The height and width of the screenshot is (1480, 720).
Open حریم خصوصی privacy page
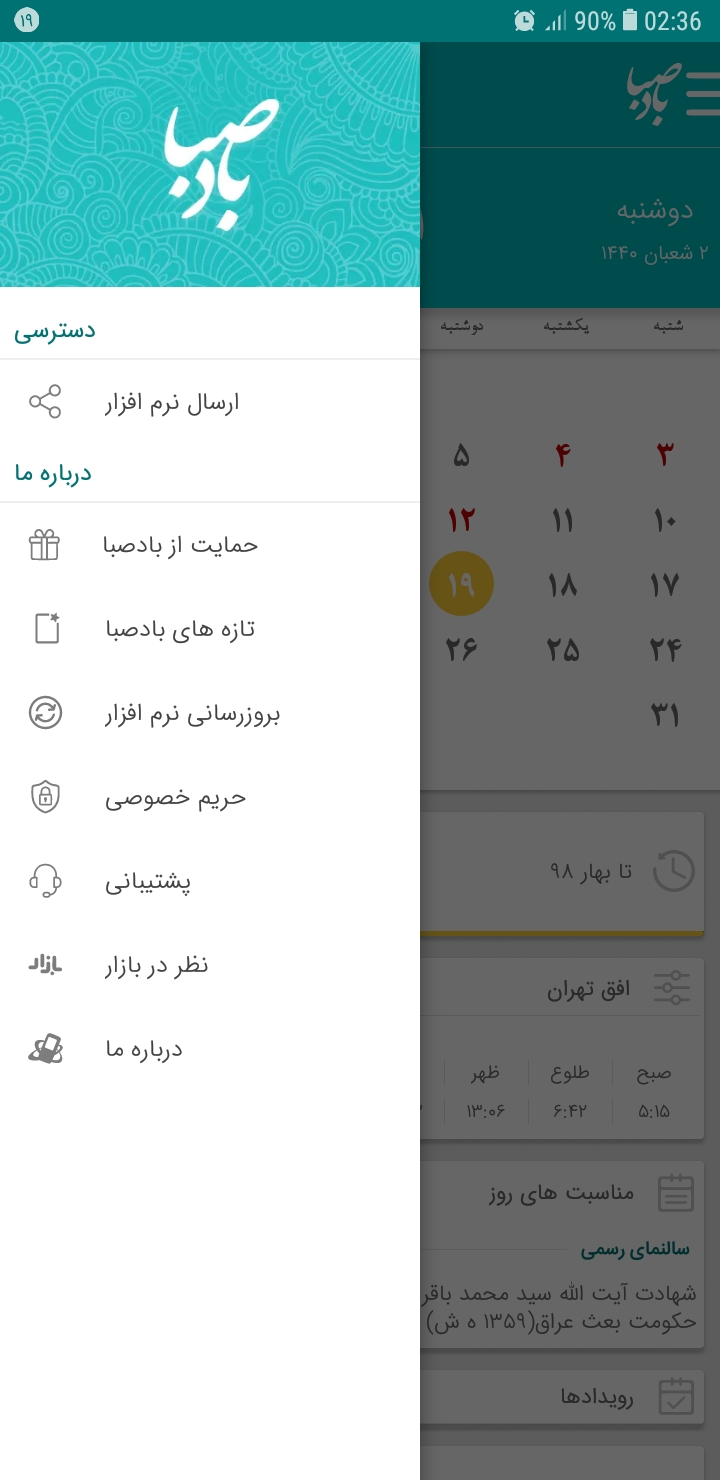tap(210, 797)
